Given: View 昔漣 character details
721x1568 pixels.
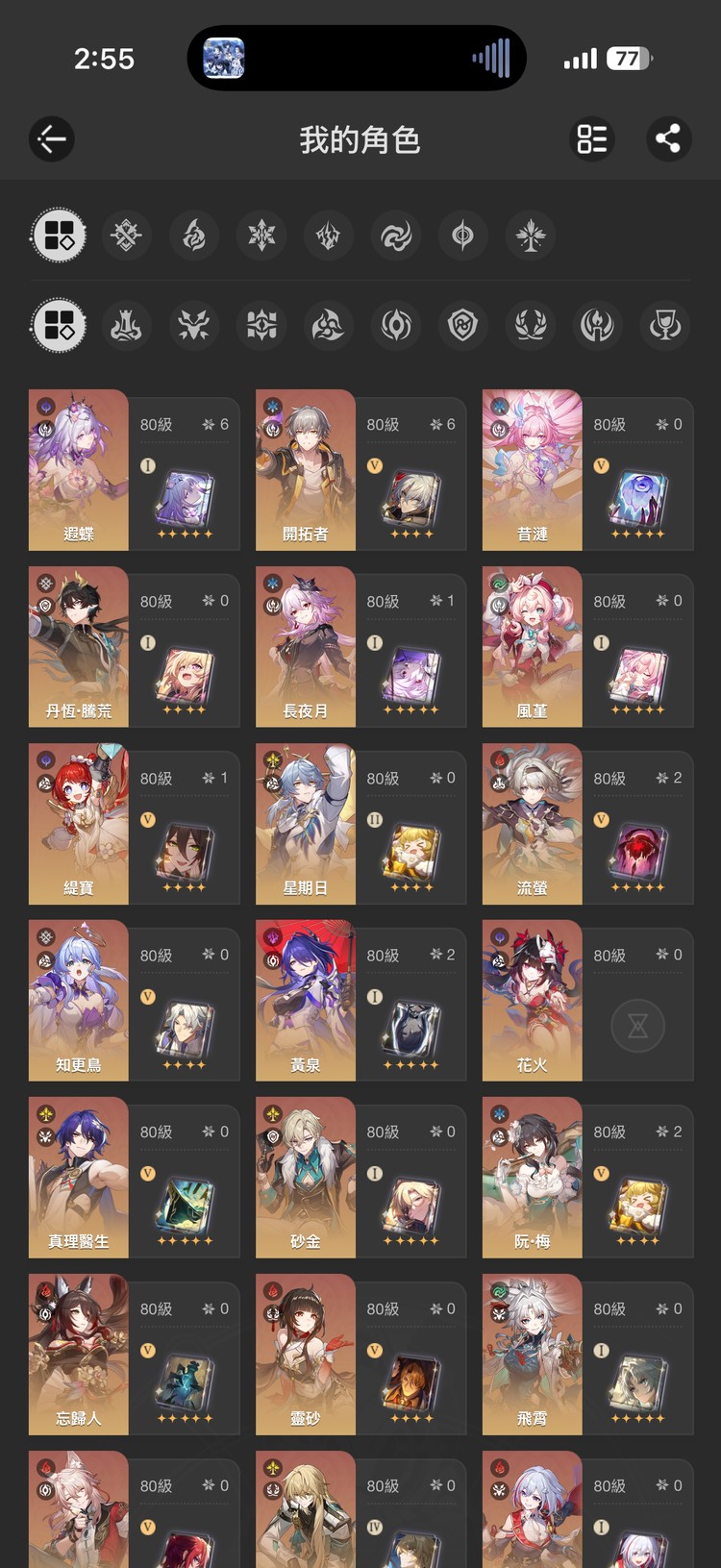Looking at the screenshot, I should coord(587,470).
